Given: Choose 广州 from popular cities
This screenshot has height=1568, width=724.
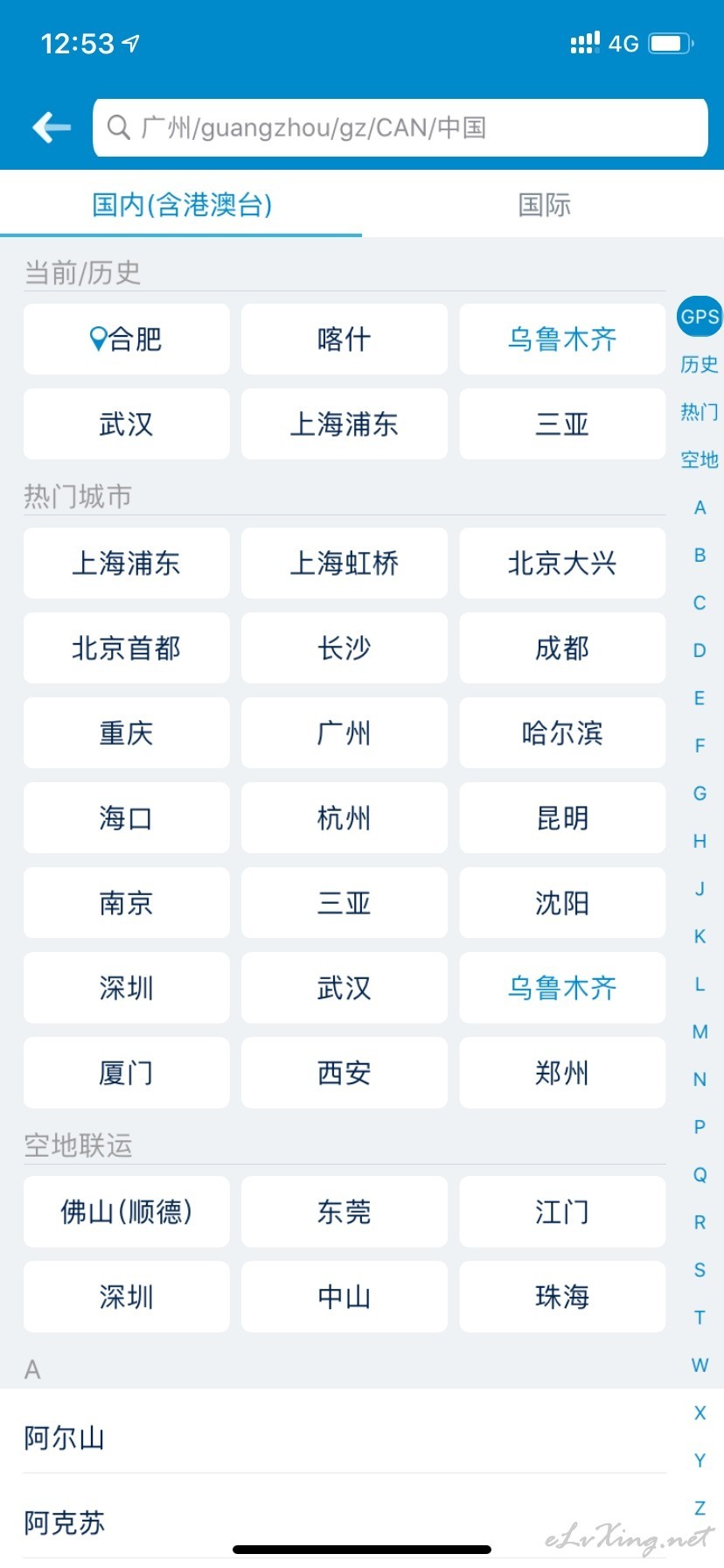Looking at the screenshot, I should click(345, 732).
